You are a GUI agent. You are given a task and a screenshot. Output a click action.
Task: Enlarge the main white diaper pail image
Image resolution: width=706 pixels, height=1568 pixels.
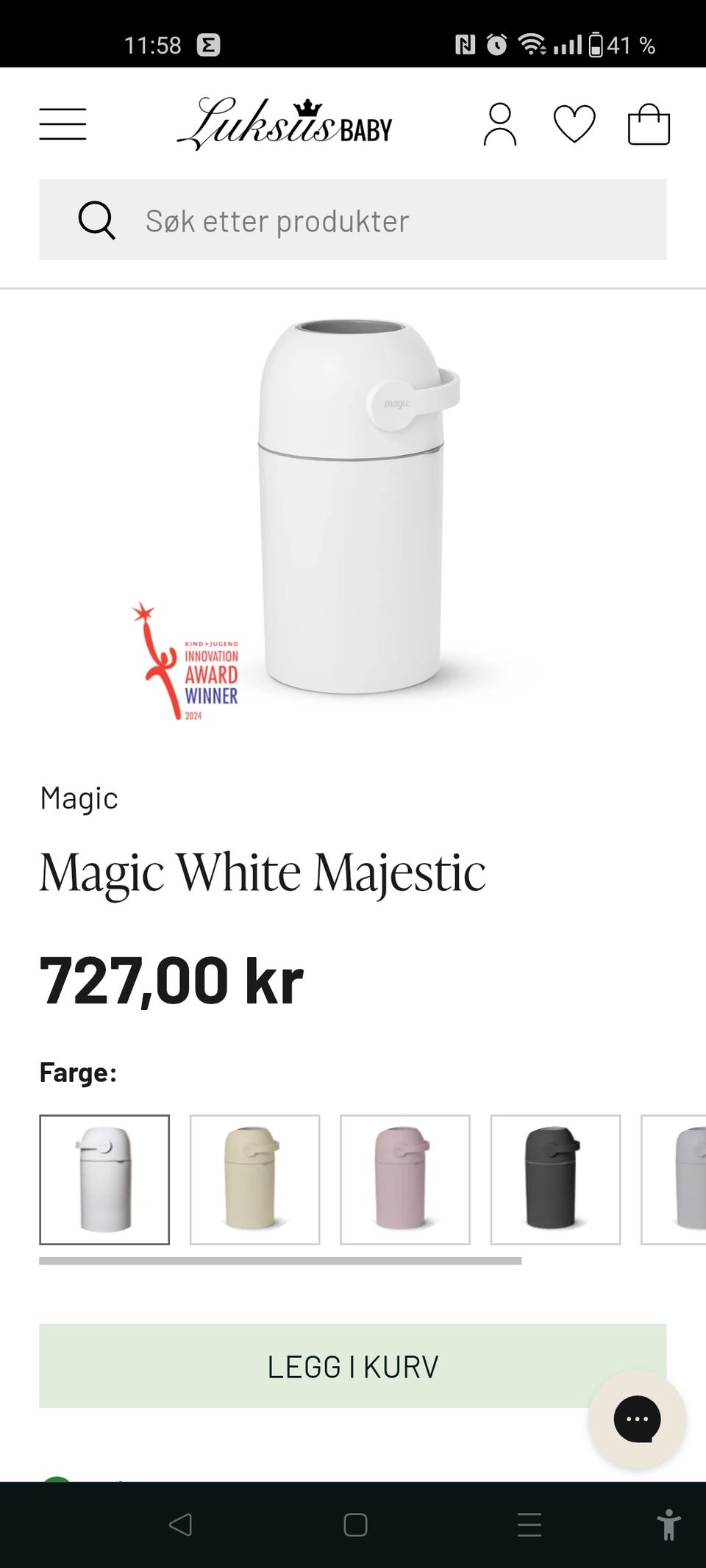(353, 507)
